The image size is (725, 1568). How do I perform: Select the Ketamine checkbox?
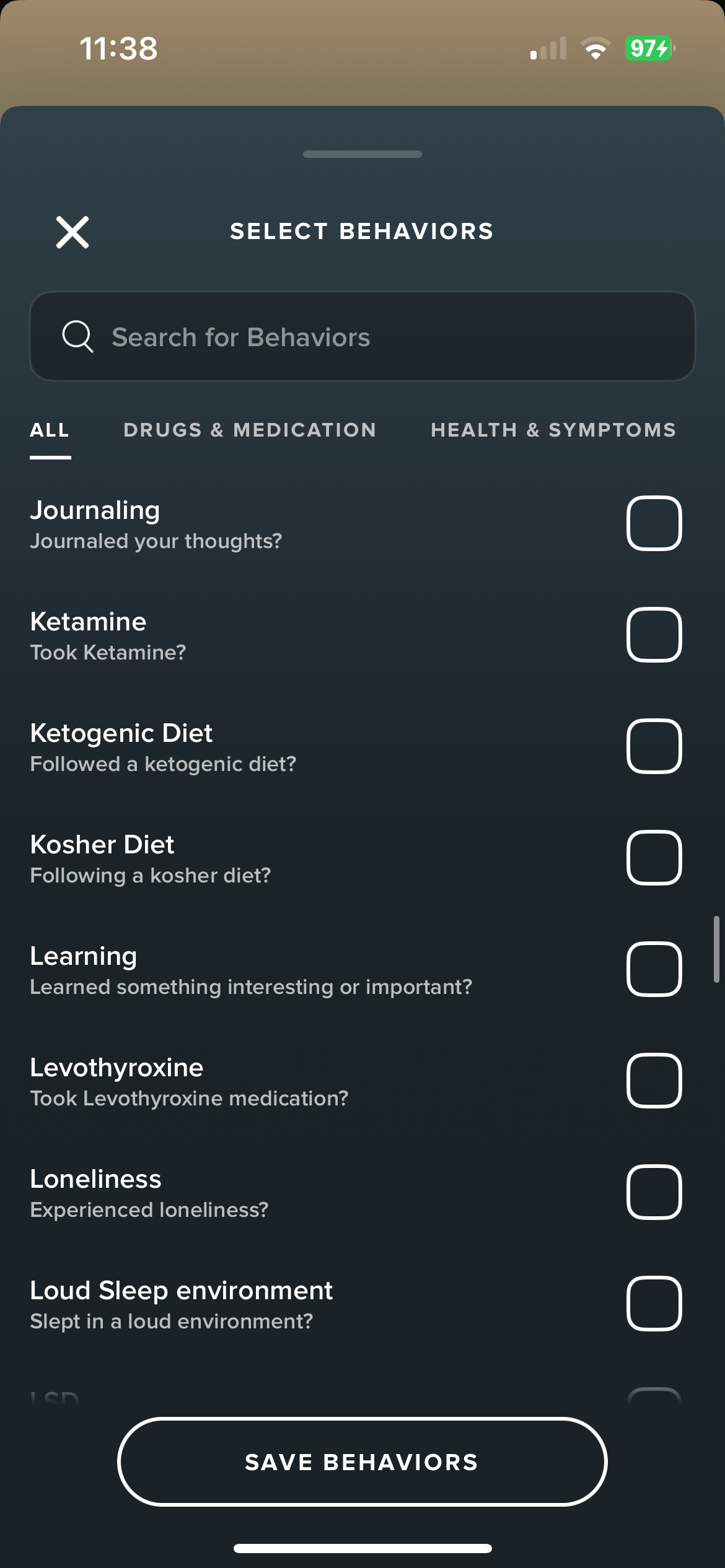(654, 635)
